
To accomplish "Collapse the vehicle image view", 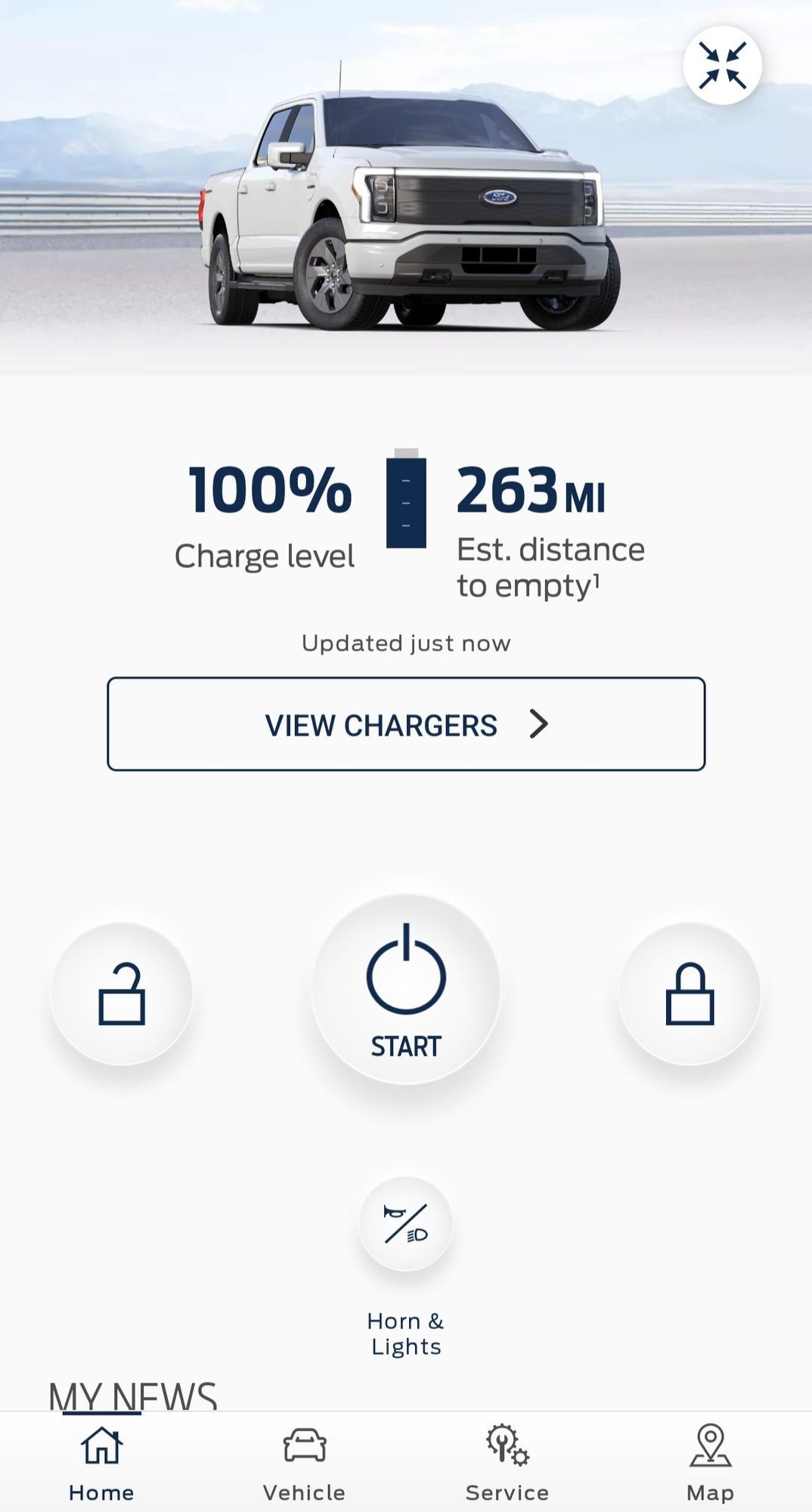I will [722, 66].
